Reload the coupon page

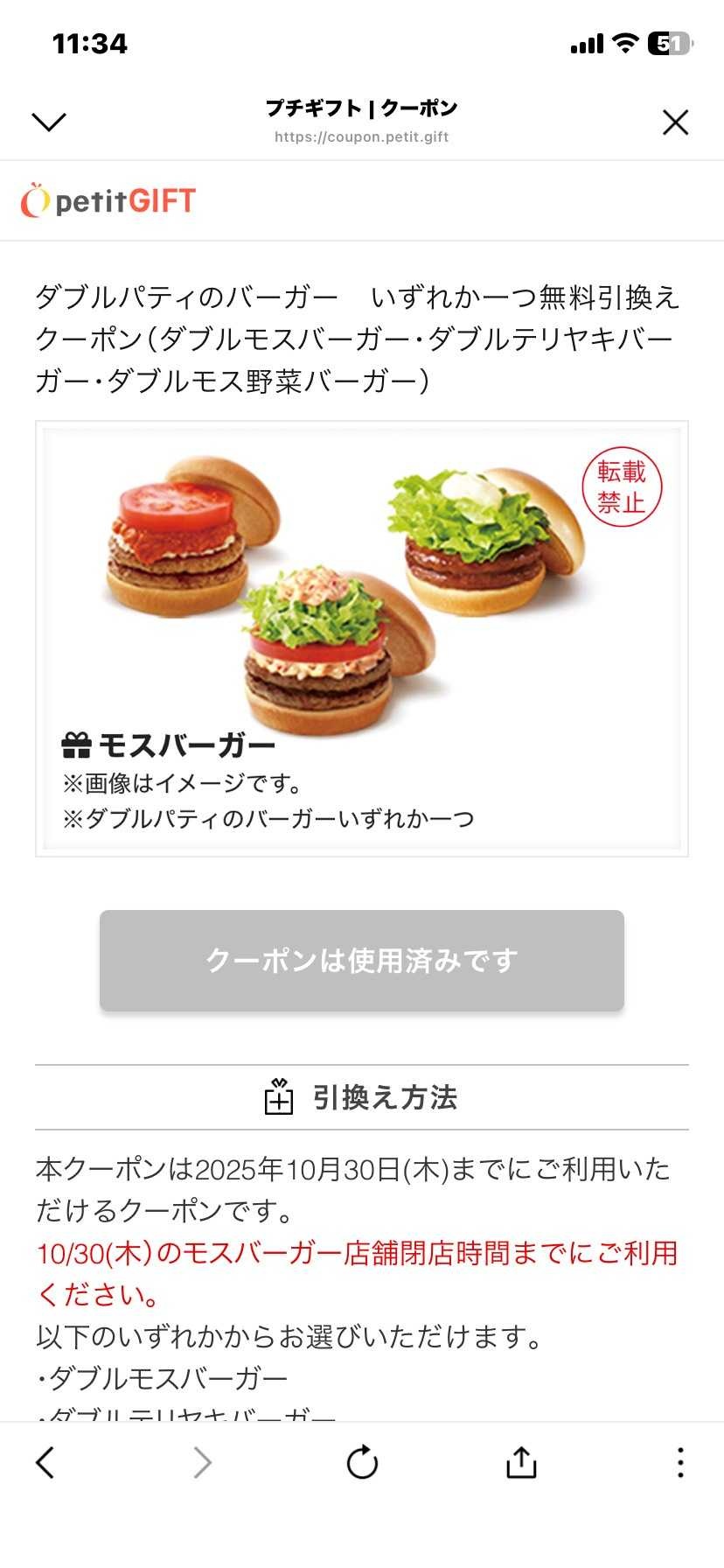pyautogui.click(x=362, y=1462)
